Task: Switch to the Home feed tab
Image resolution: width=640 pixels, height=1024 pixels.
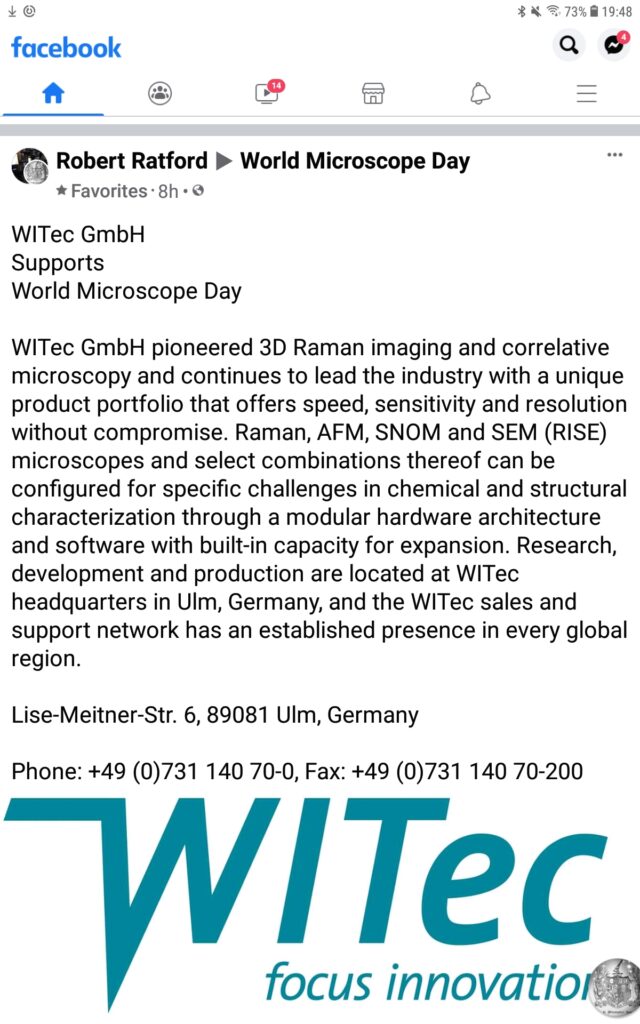Action: 53,93
